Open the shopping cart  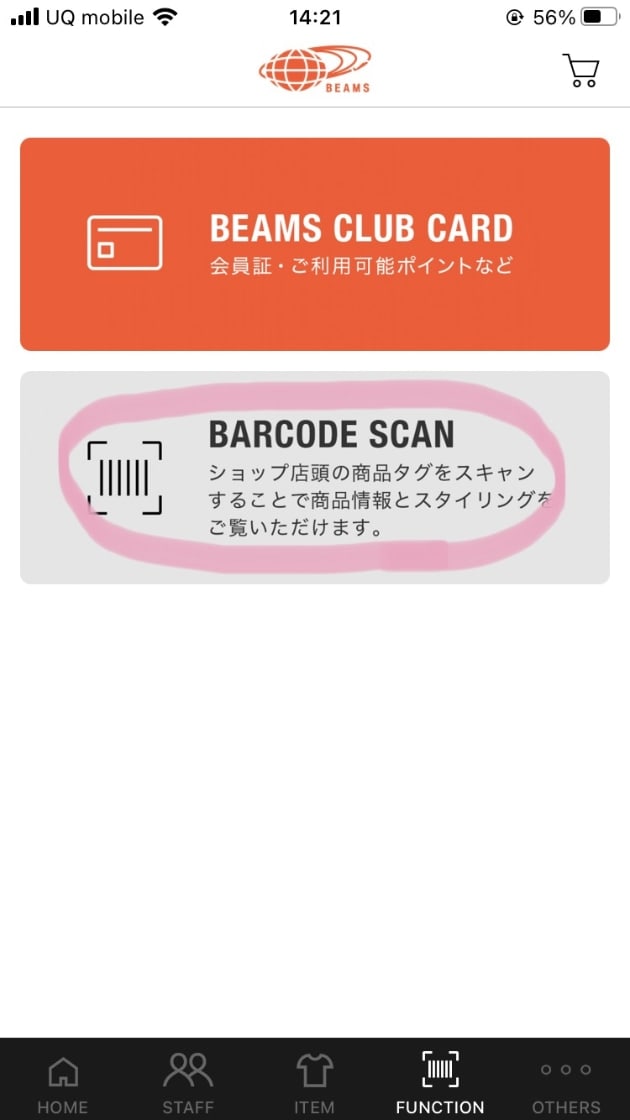click(581, 70)
